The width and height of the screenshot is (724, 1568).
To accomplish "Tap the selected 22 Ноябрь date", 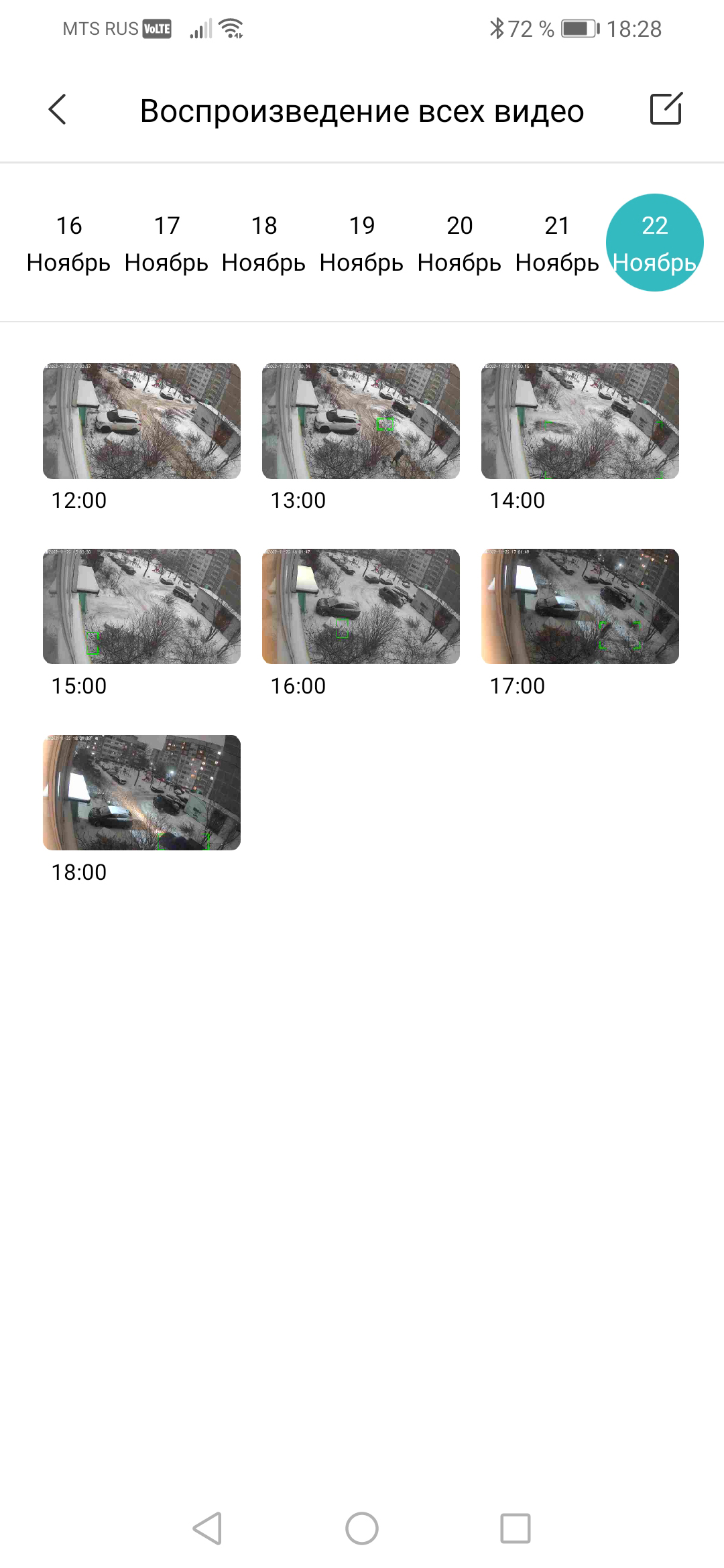I will [654, 243].
